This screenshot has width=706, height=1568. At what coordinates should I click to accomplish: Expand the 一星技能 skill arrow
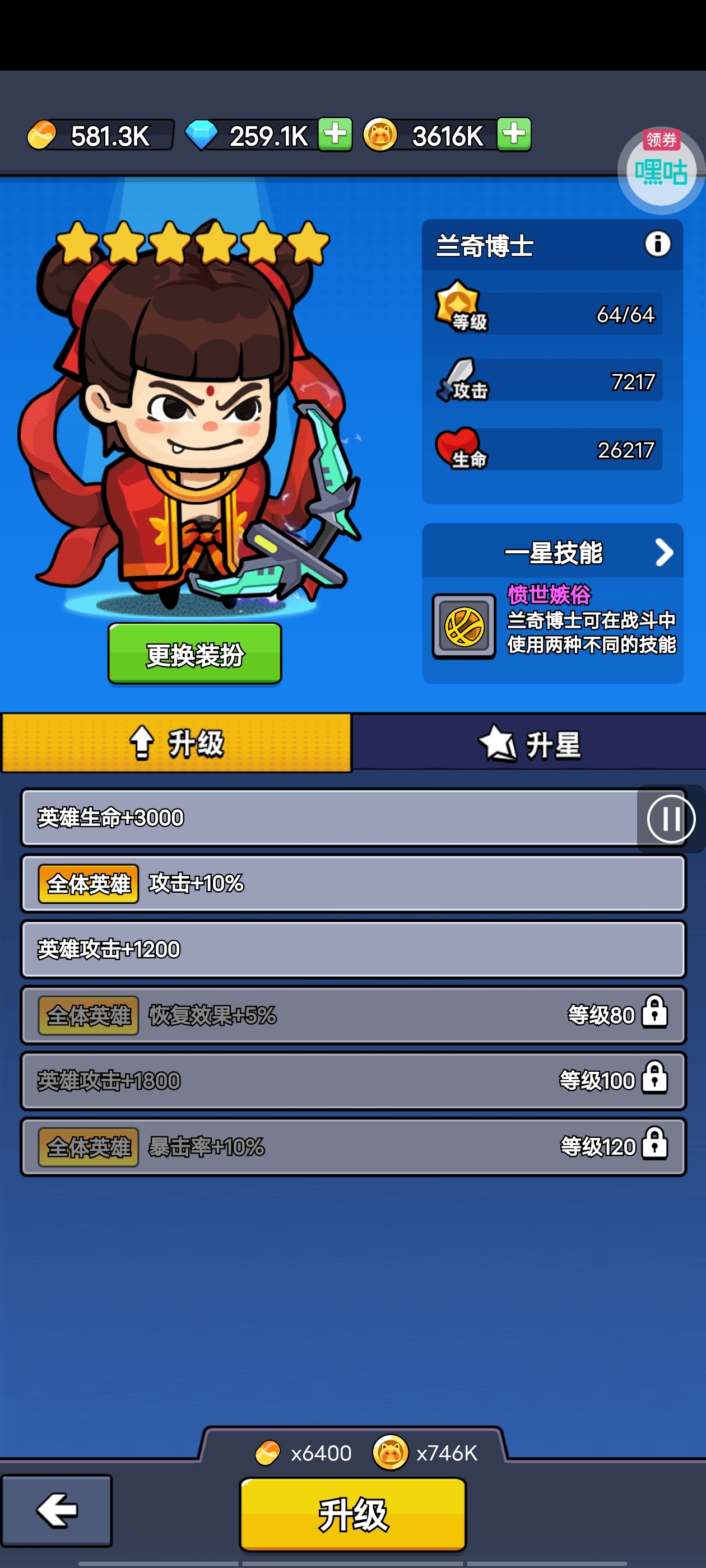[x=663, y=553]
